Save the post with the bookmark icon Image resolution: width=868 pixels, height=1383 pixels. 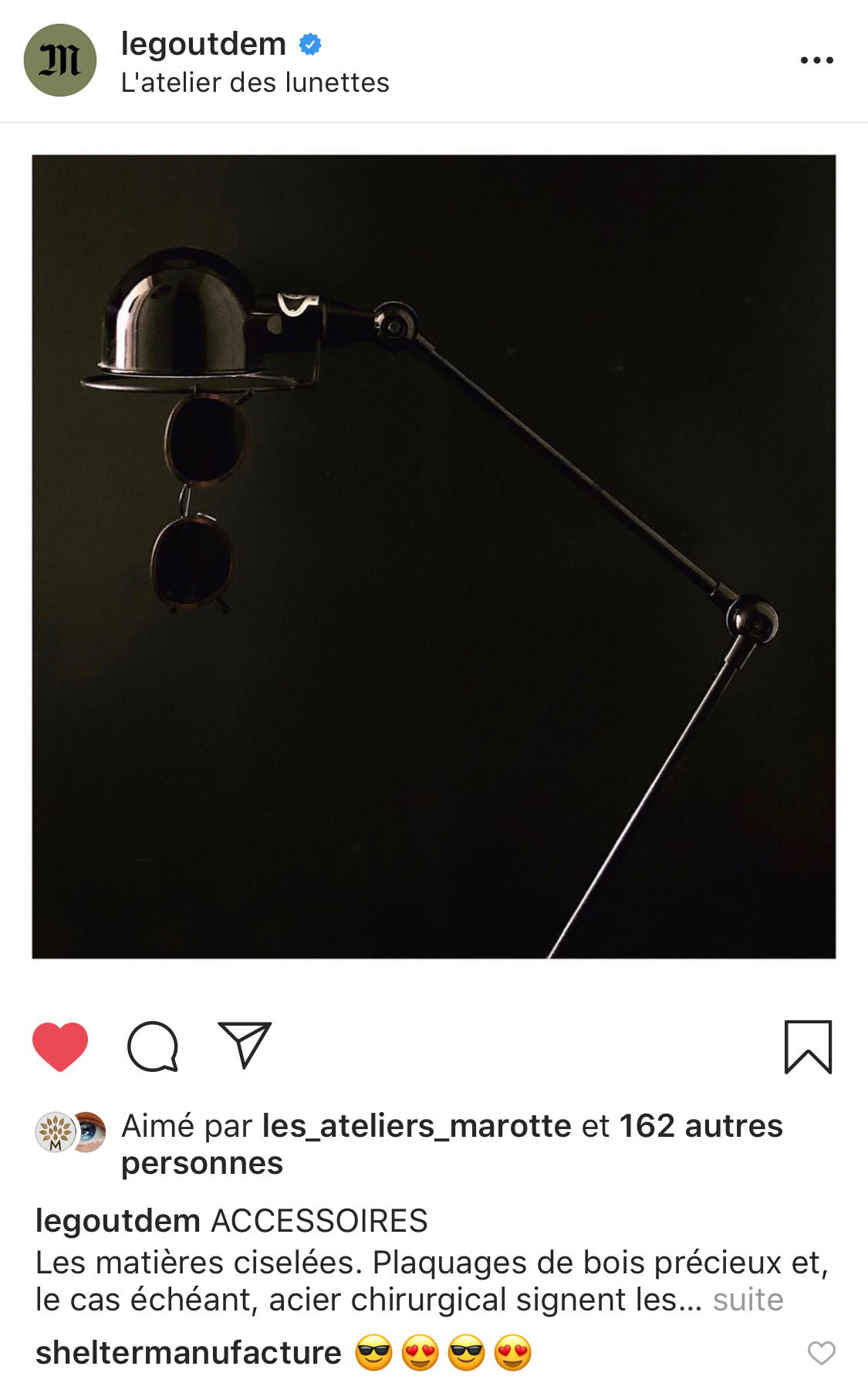(x=808, y=1047)
